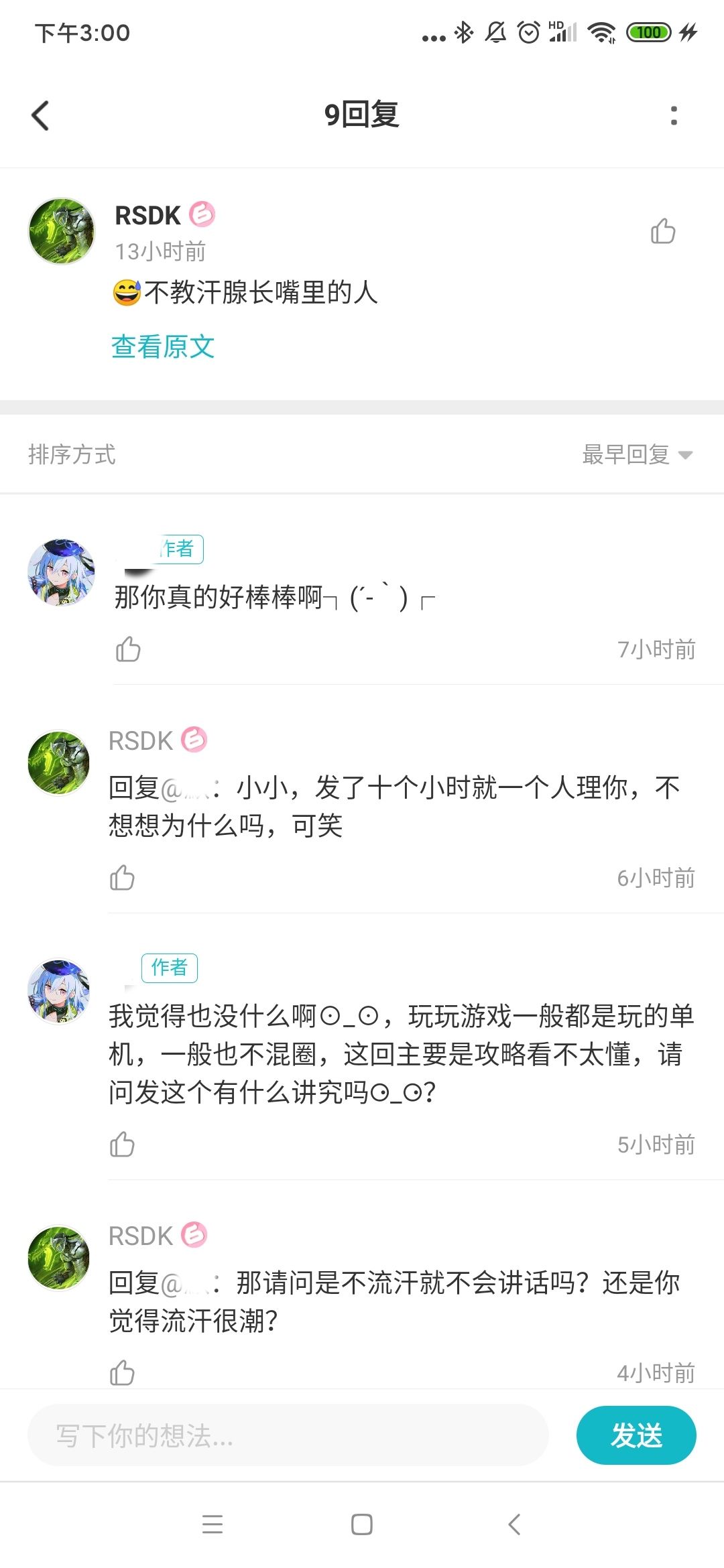
Task: Open the original post via 查看原文
Action: tap(162, 347)
